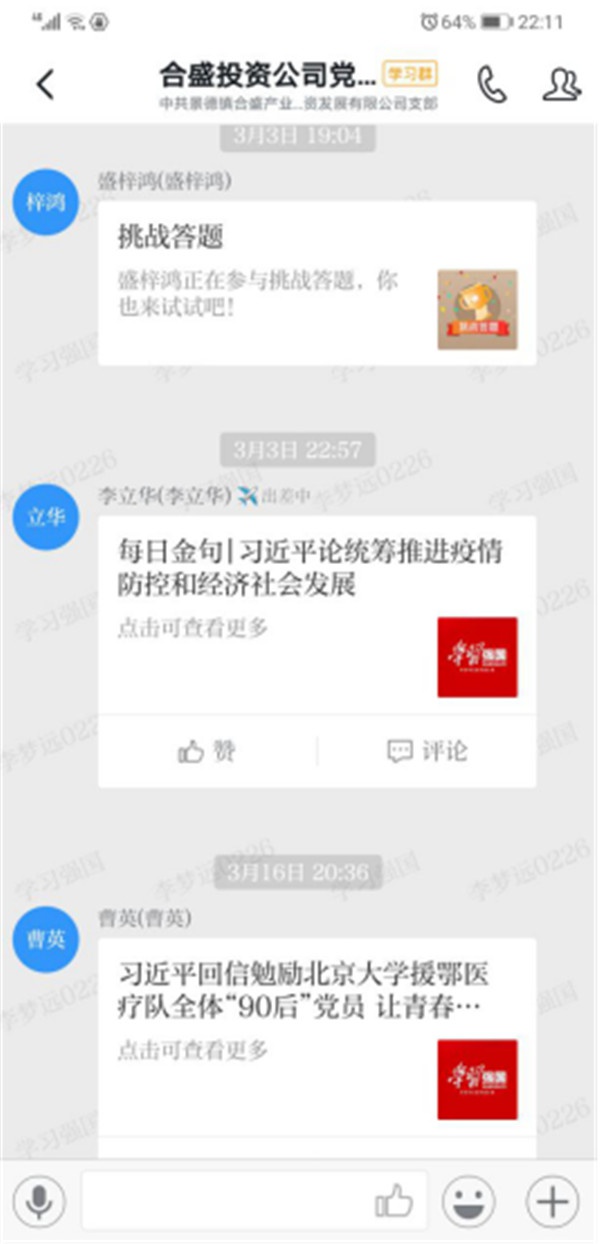Send a thumbs-up from input bar
Screen dimensions: 600x1244
pos(394,1200)
